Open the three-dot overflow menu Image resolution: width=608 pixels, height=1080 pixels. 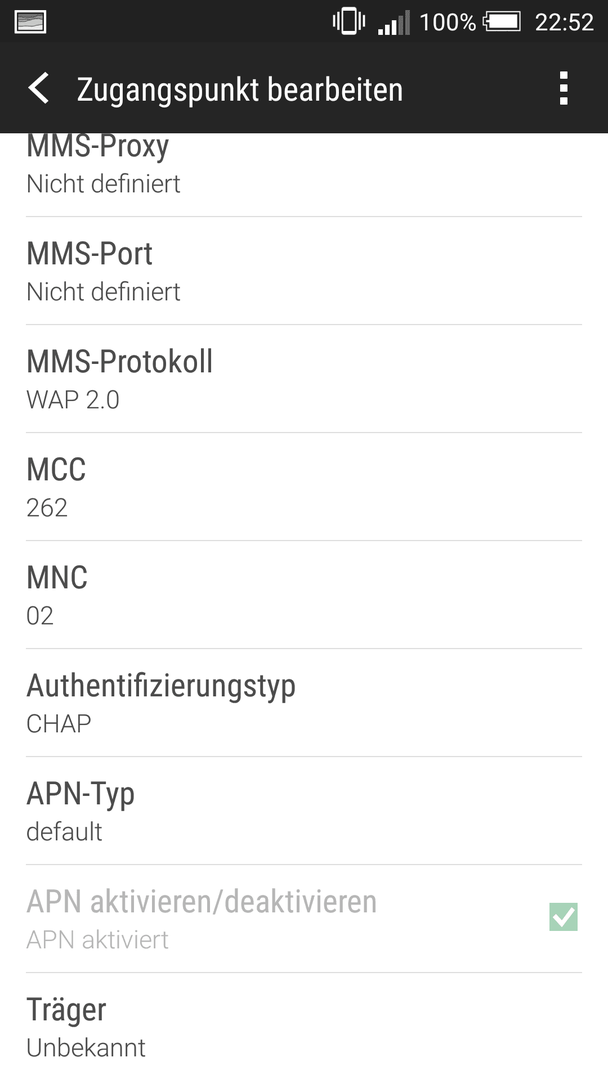click(563, 88)
